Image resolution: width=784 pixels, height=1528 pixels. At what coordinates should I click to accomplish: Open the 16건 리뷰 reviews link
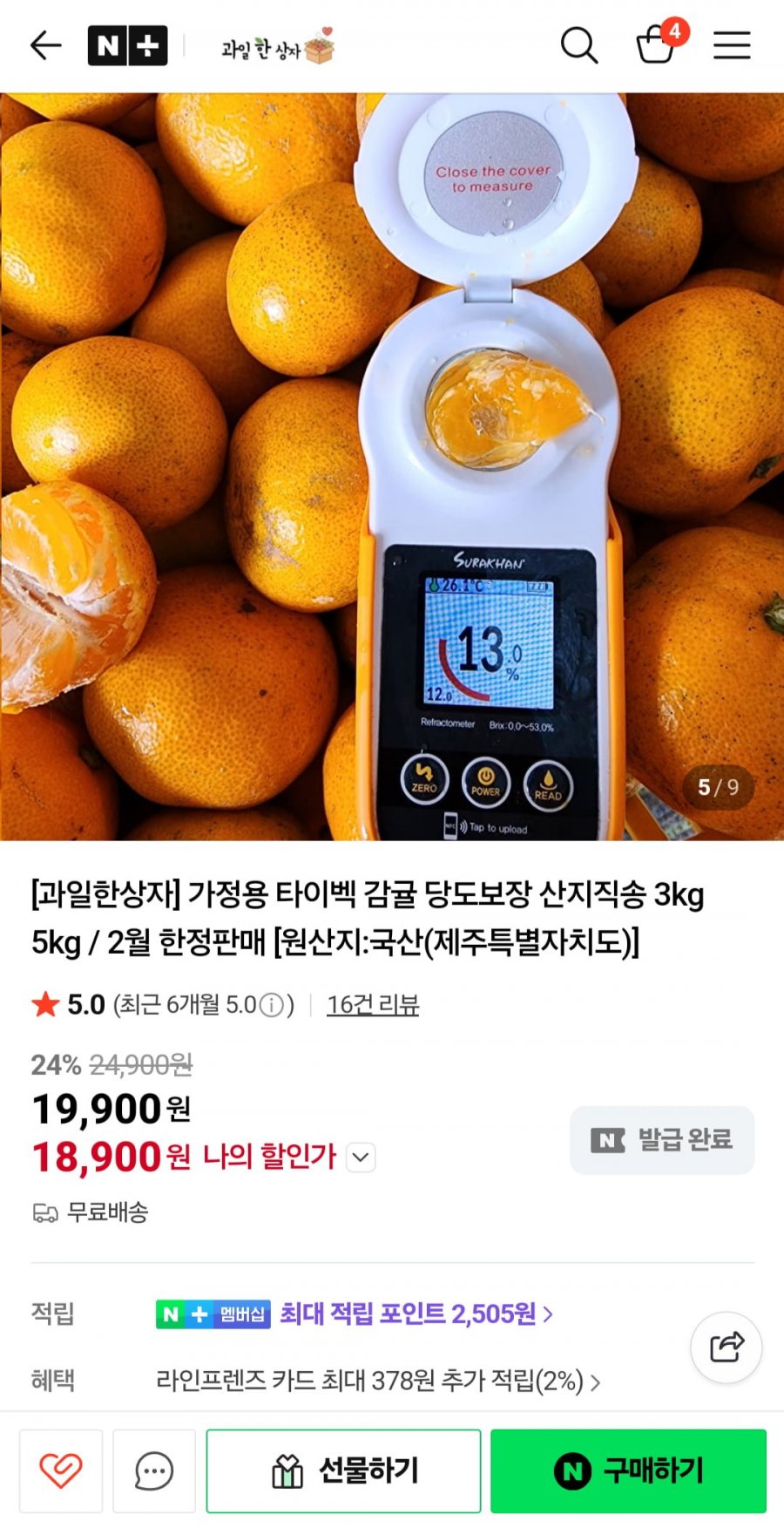click(x=372, y=1003)
